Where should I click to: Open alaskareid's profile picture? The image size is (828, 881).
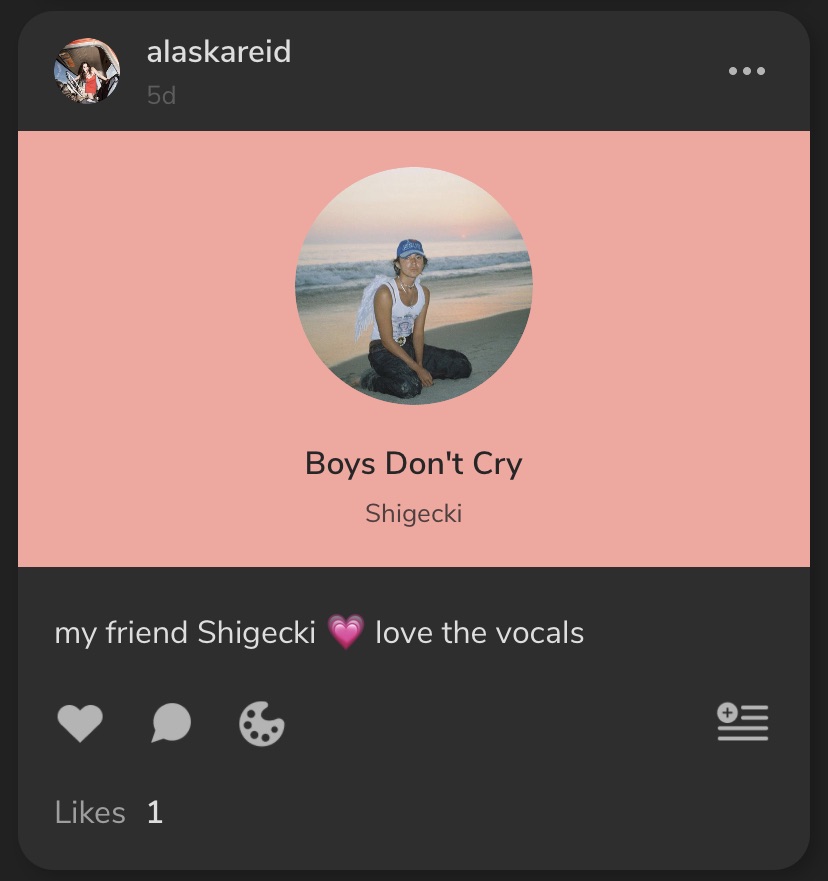pyautogui.click(x=87, y=71)
